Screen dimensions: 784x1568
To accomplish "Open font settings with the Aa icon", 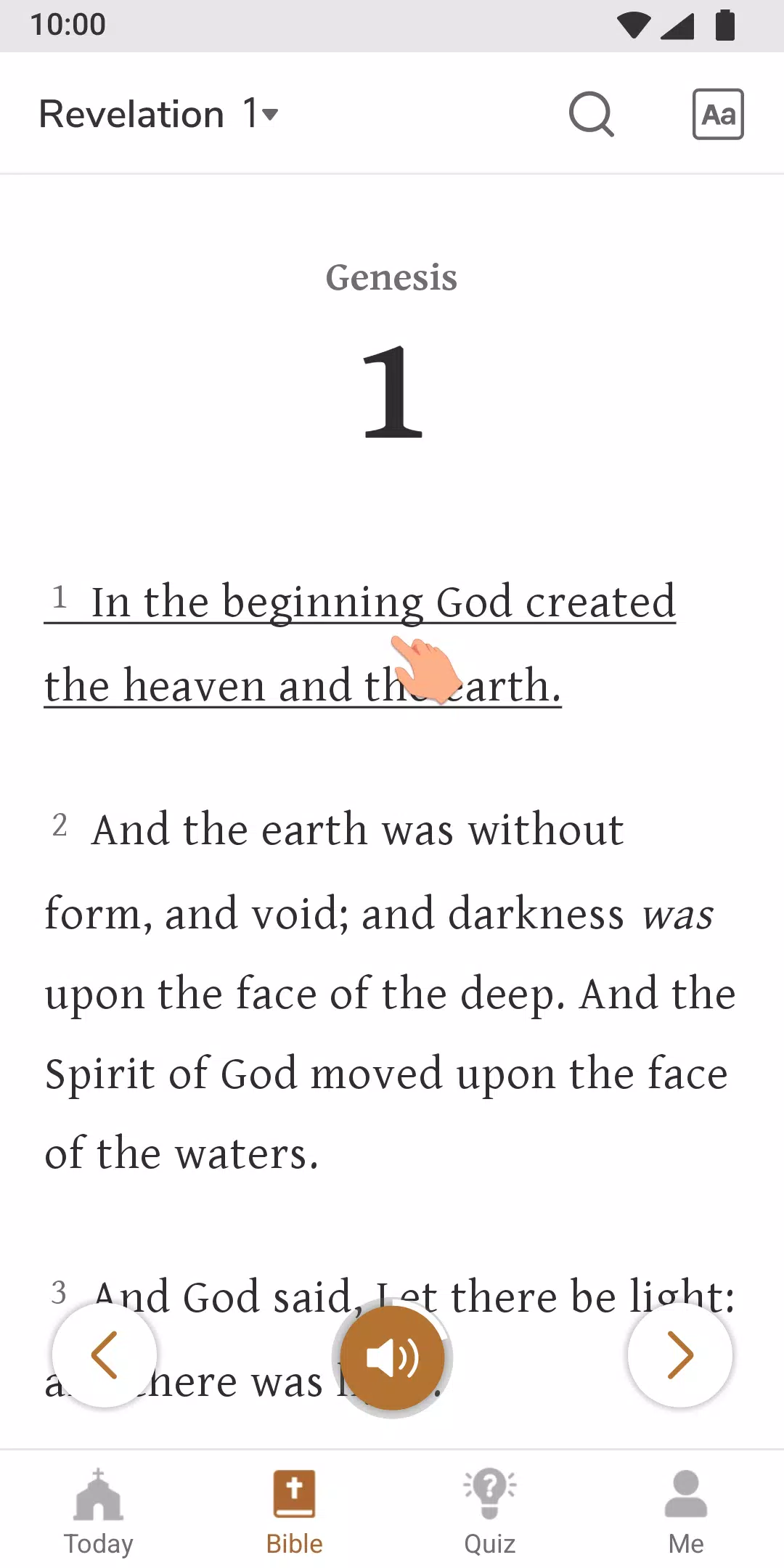I will [717, 115].
